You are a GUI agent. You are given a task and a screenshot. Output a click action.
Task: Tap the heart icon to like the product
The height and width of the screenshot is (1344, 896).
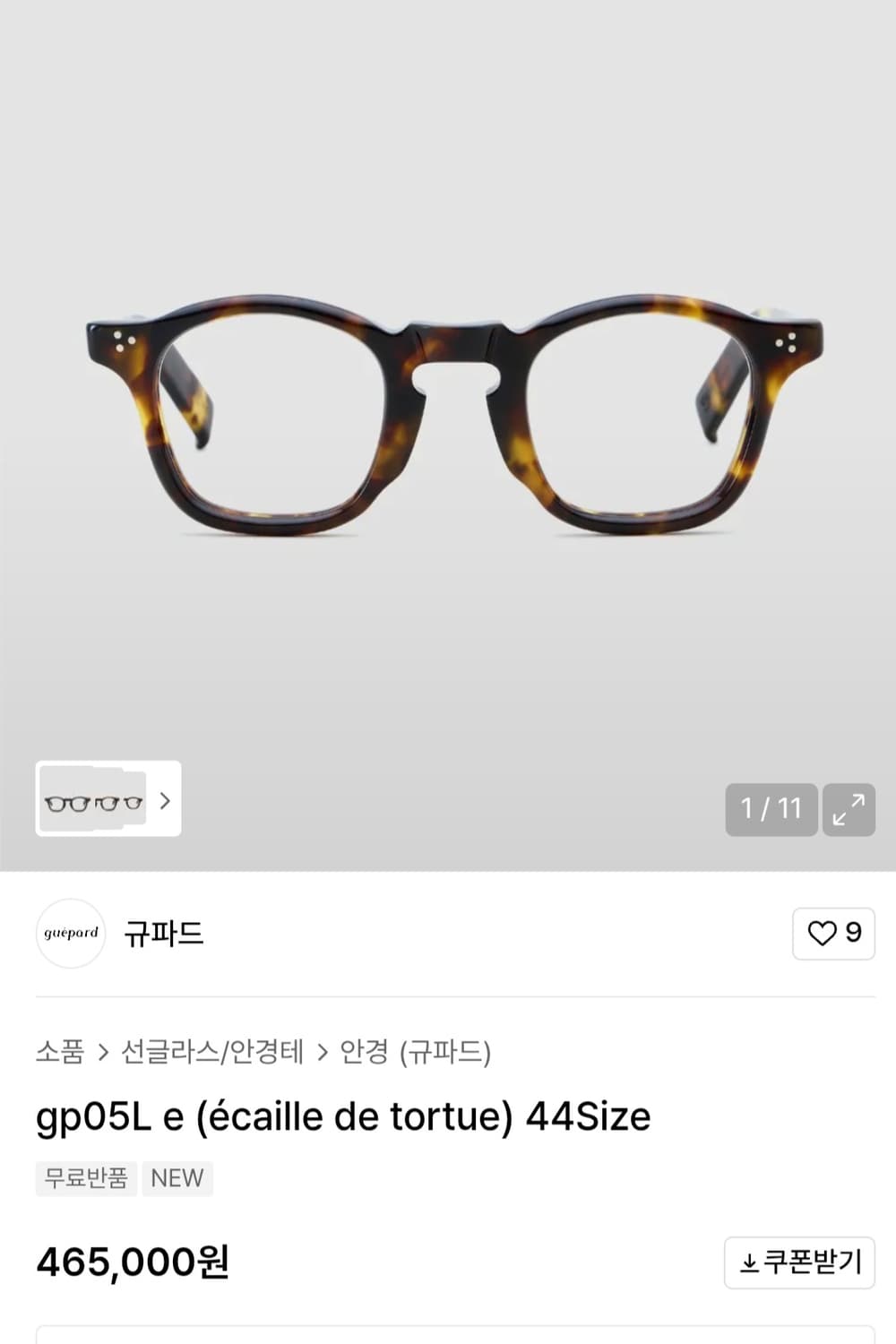821,934
